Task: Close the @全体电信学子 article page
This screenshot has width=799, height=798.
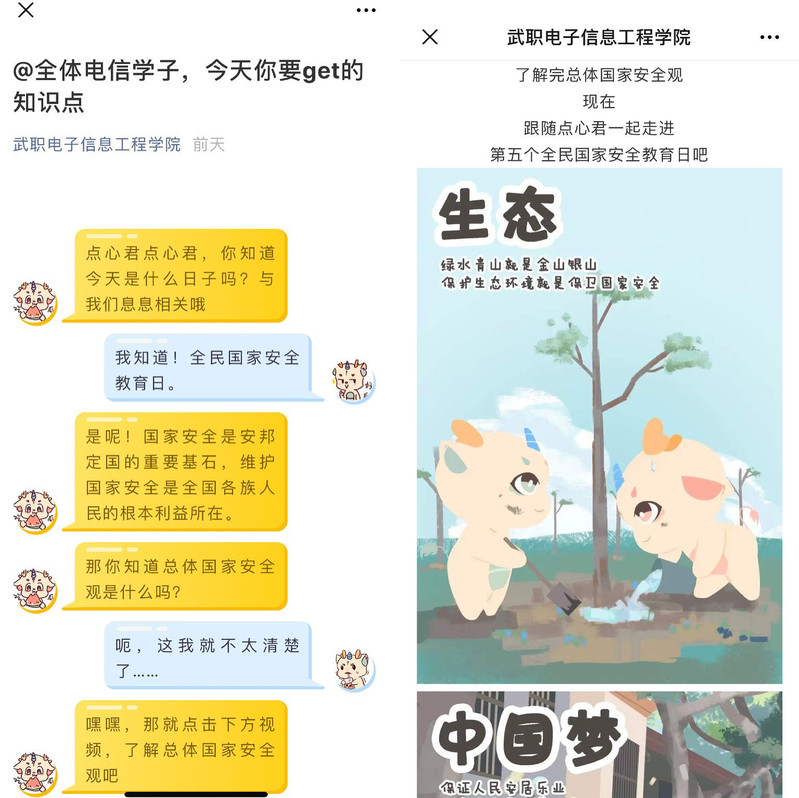Action: pyautogui.click(x=26, y=10)
